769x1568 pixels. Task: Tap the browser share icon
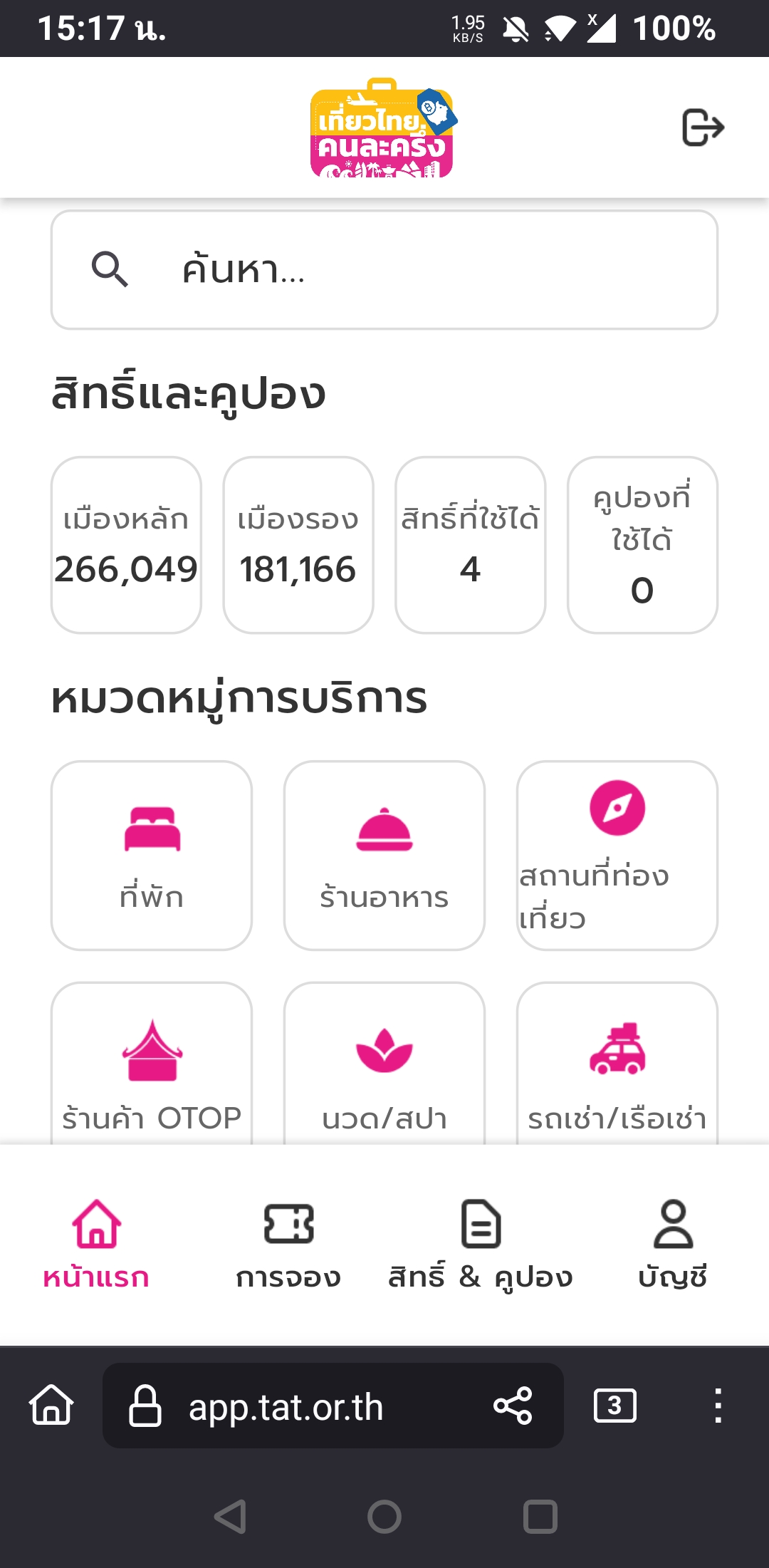pos(513,1406)
